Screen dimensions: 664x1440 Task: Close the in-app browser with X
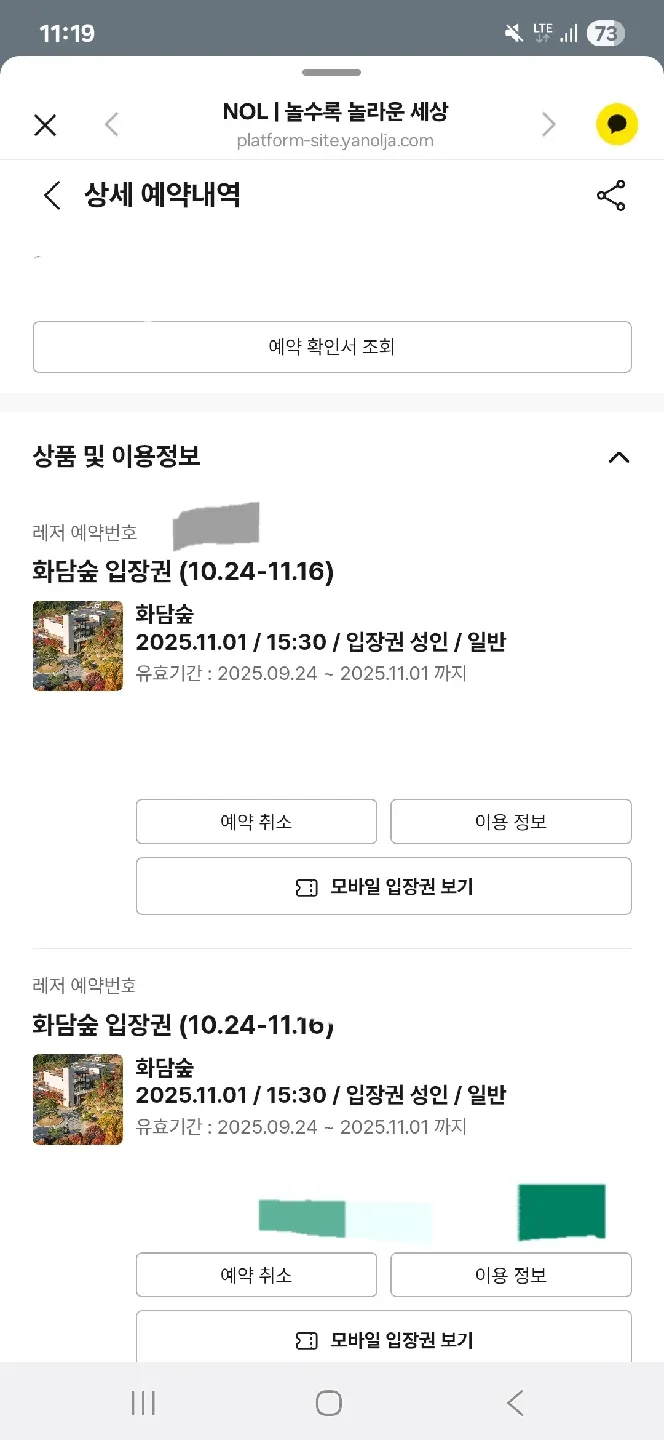(x=45, y=125)
